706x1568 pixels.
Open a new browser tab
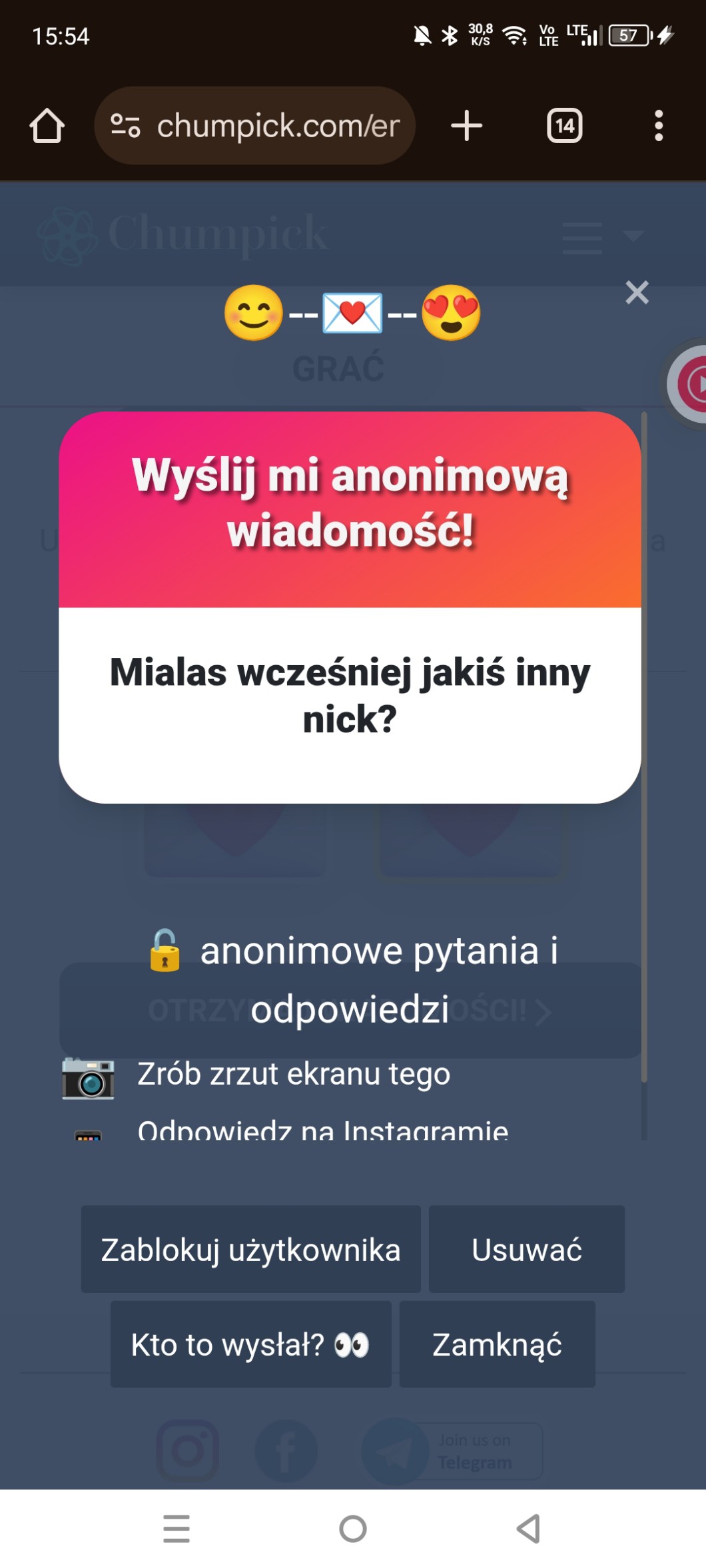click(466, 125)
